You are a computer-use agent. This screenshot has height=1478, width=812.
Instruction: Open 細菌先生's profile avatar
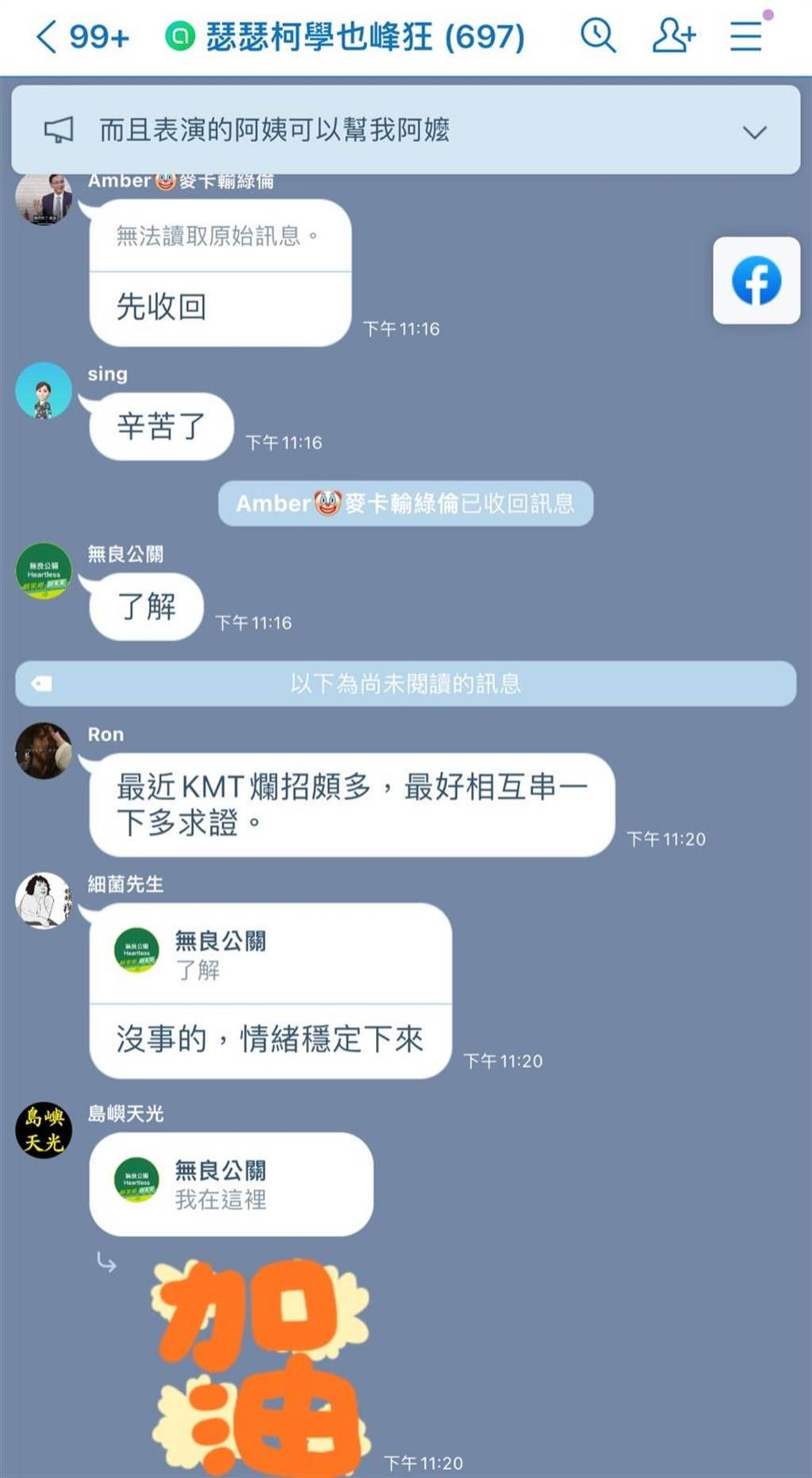coord(44,900)
